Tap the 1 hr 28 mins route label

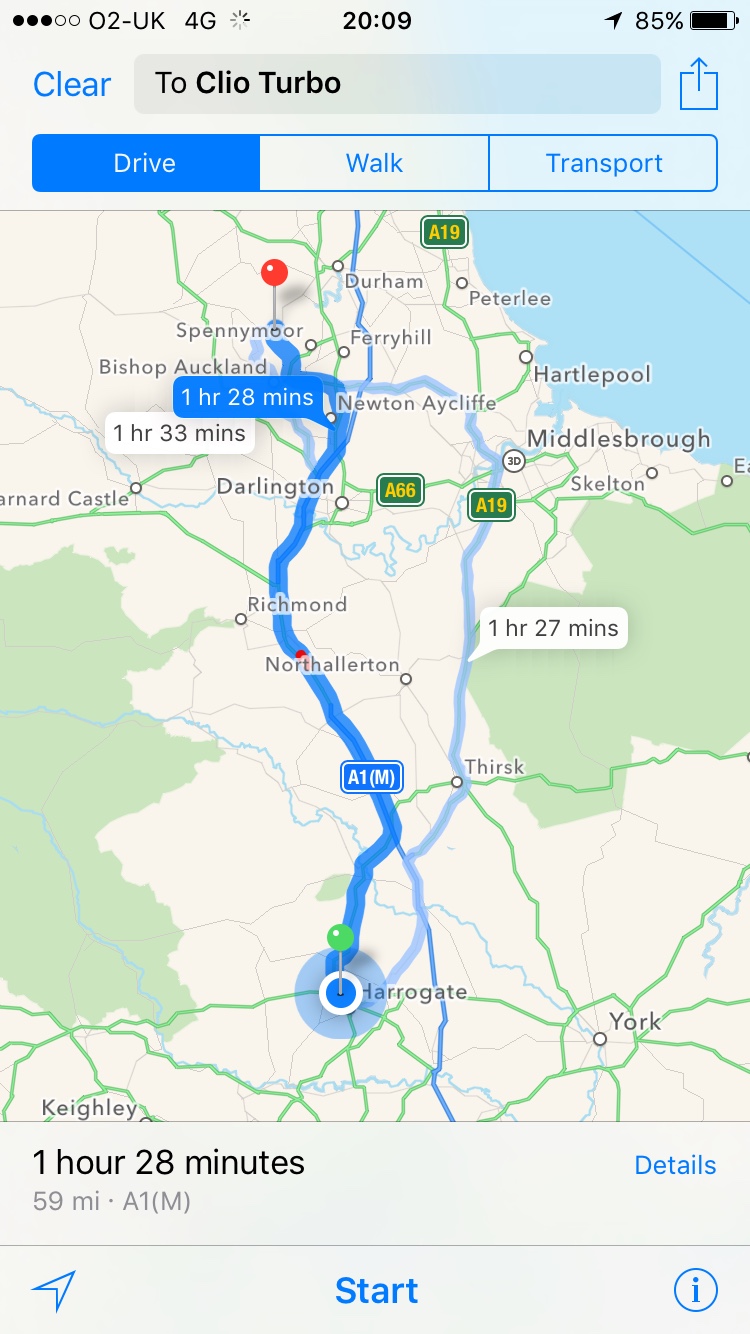click(248, 397)
